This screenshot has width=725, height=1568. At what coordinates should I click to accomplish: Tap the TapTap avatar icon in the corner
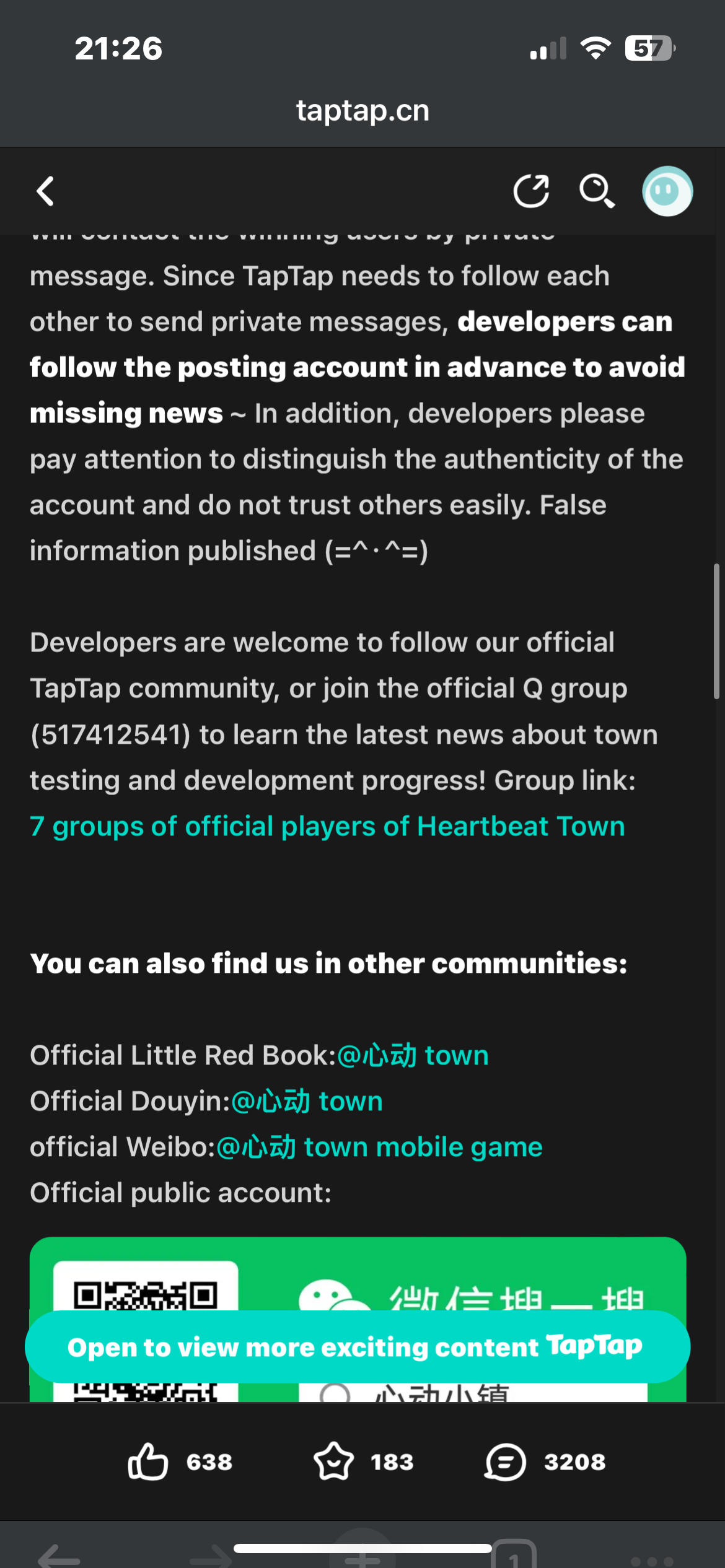click(x=668, y=192)
